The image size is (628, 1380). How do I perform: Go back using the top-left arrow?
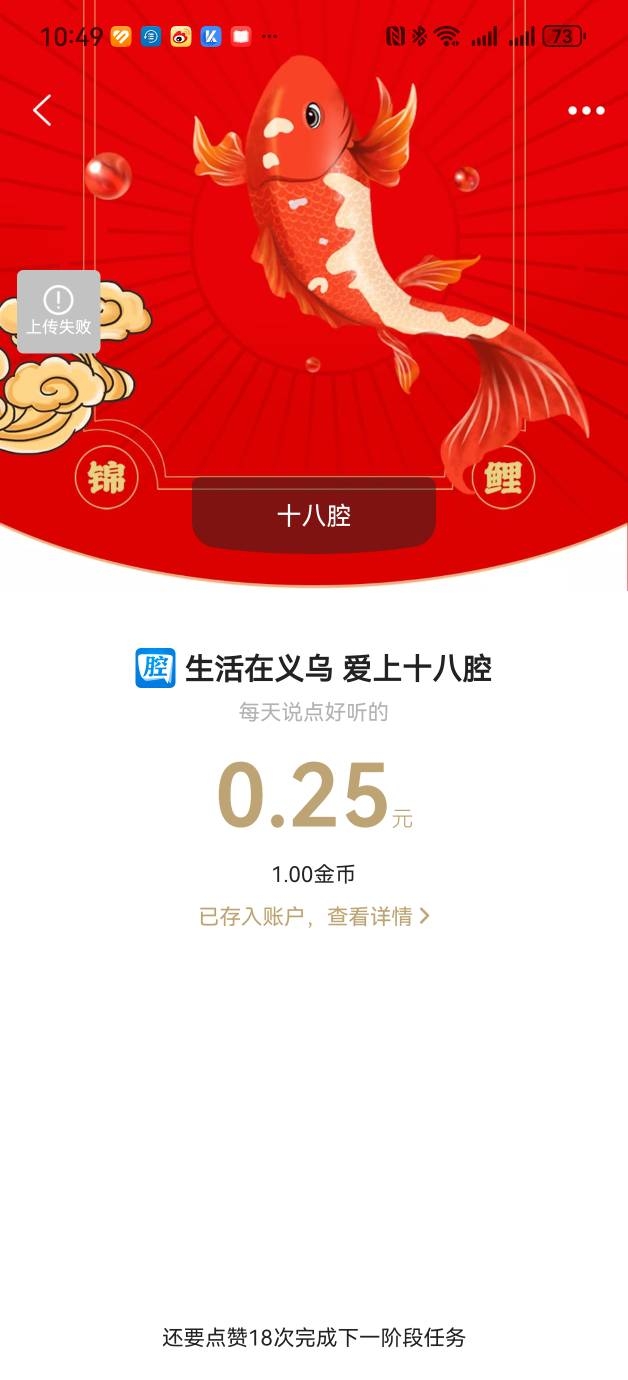[x=42, y=110]
